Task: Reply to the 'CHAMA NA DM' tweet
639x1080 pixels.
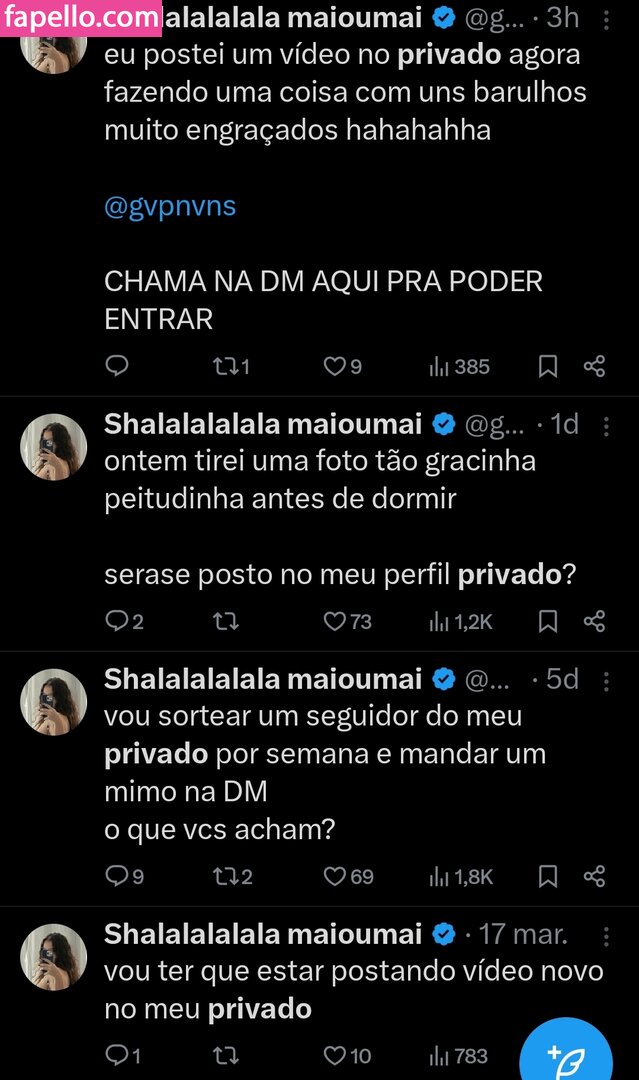Action: (117, 367)
